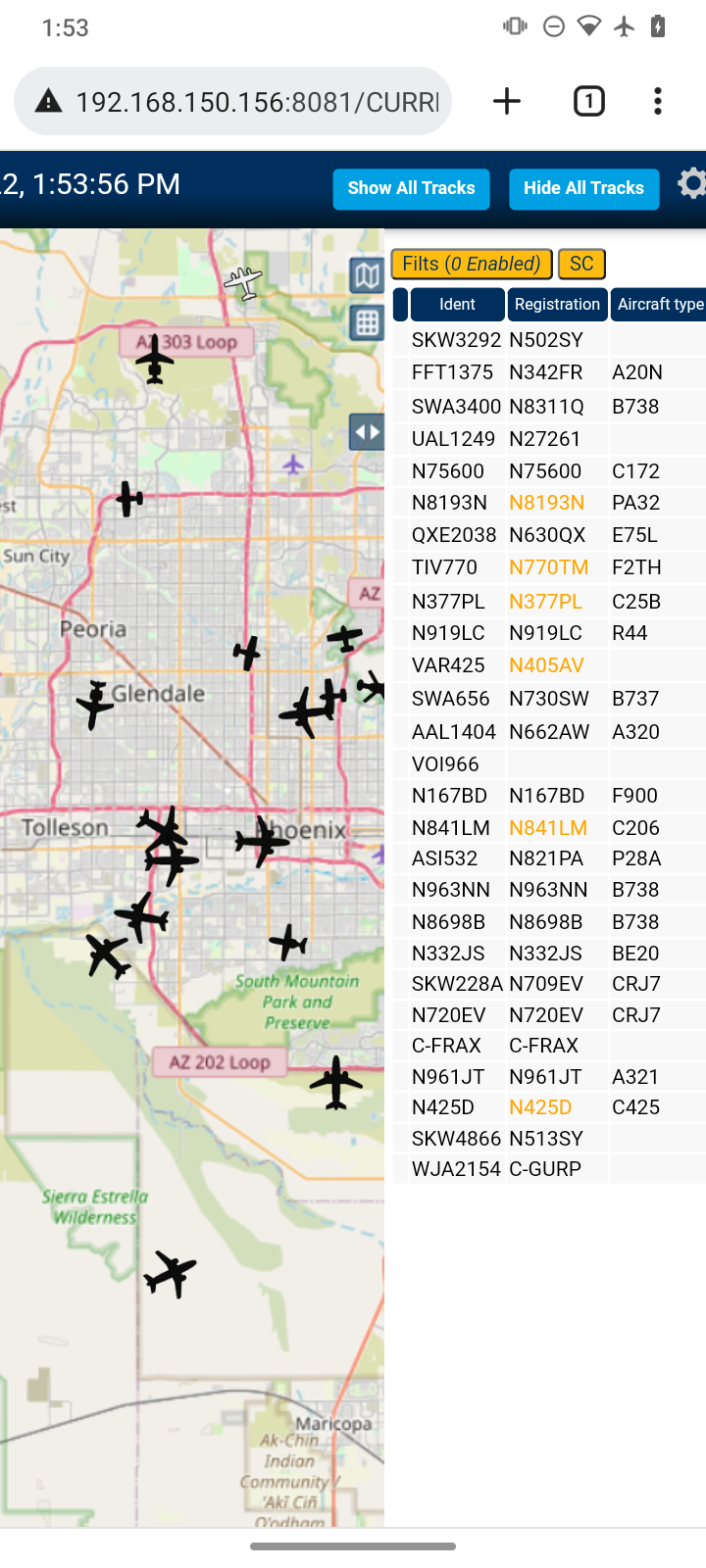Open the browser tab switcher
This screenshot has height=1568, width=706.
click(588, 101)
